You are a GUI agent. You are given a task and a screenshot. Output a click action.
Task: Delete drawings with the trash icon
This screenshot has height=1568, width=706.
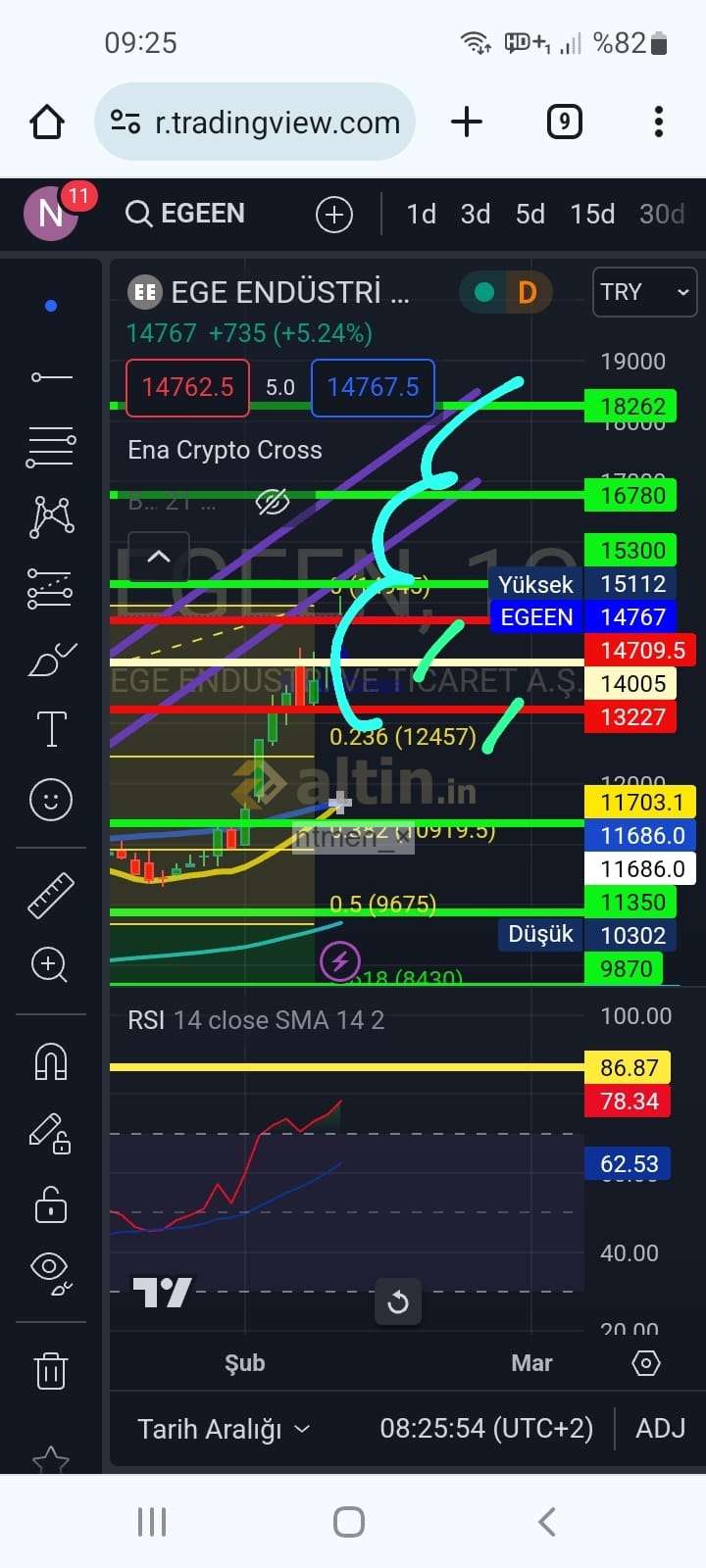click(51, 1370)
